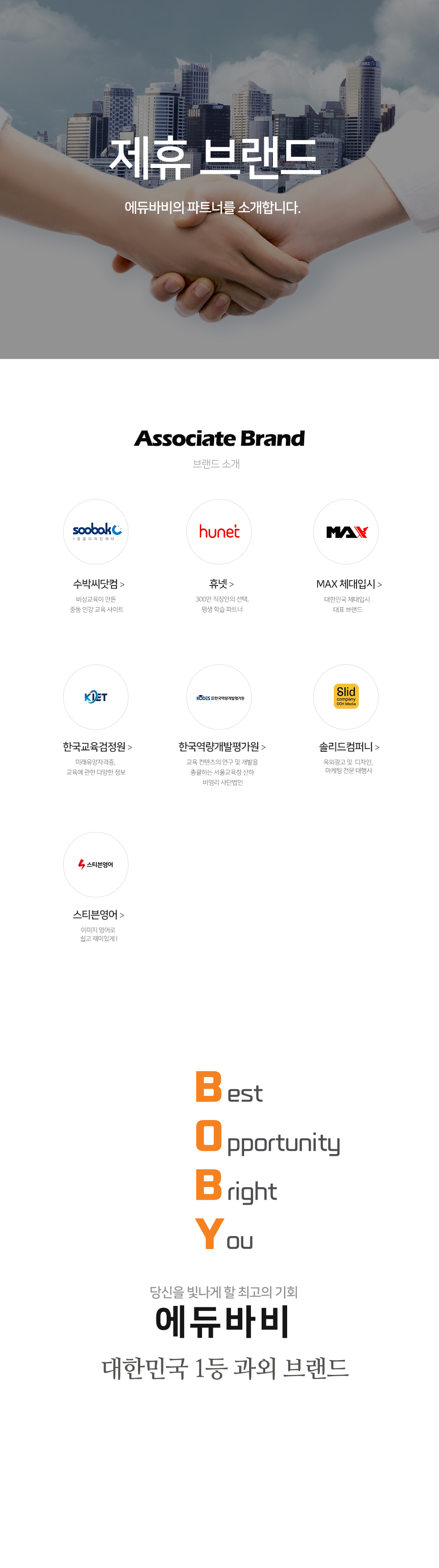Open the 한국교육검정원 link
This screenshot has width=439, height=1568.
tap(97, 746)
